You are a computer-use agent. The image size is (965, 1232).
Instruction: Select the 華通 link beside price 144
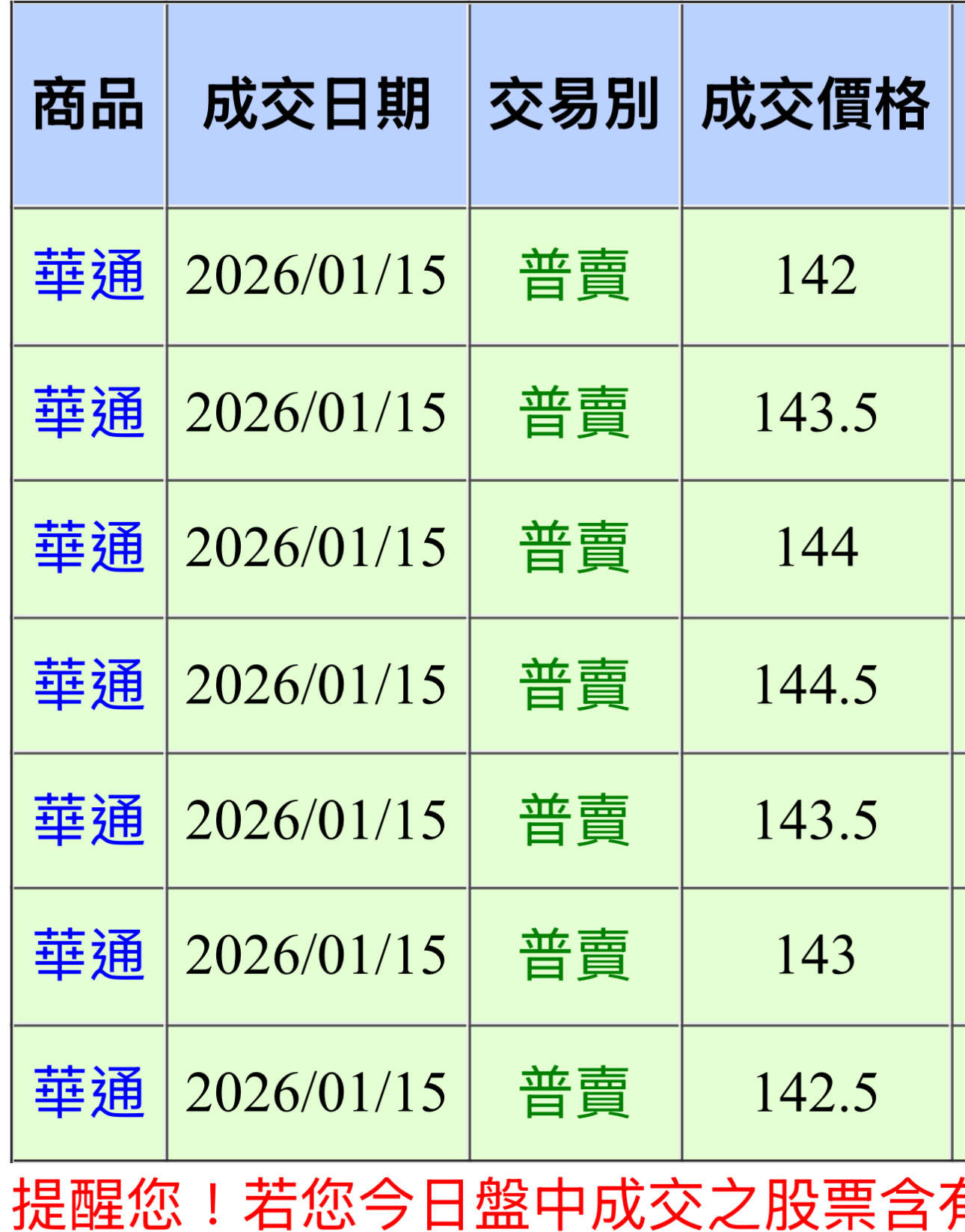[89, 548]
